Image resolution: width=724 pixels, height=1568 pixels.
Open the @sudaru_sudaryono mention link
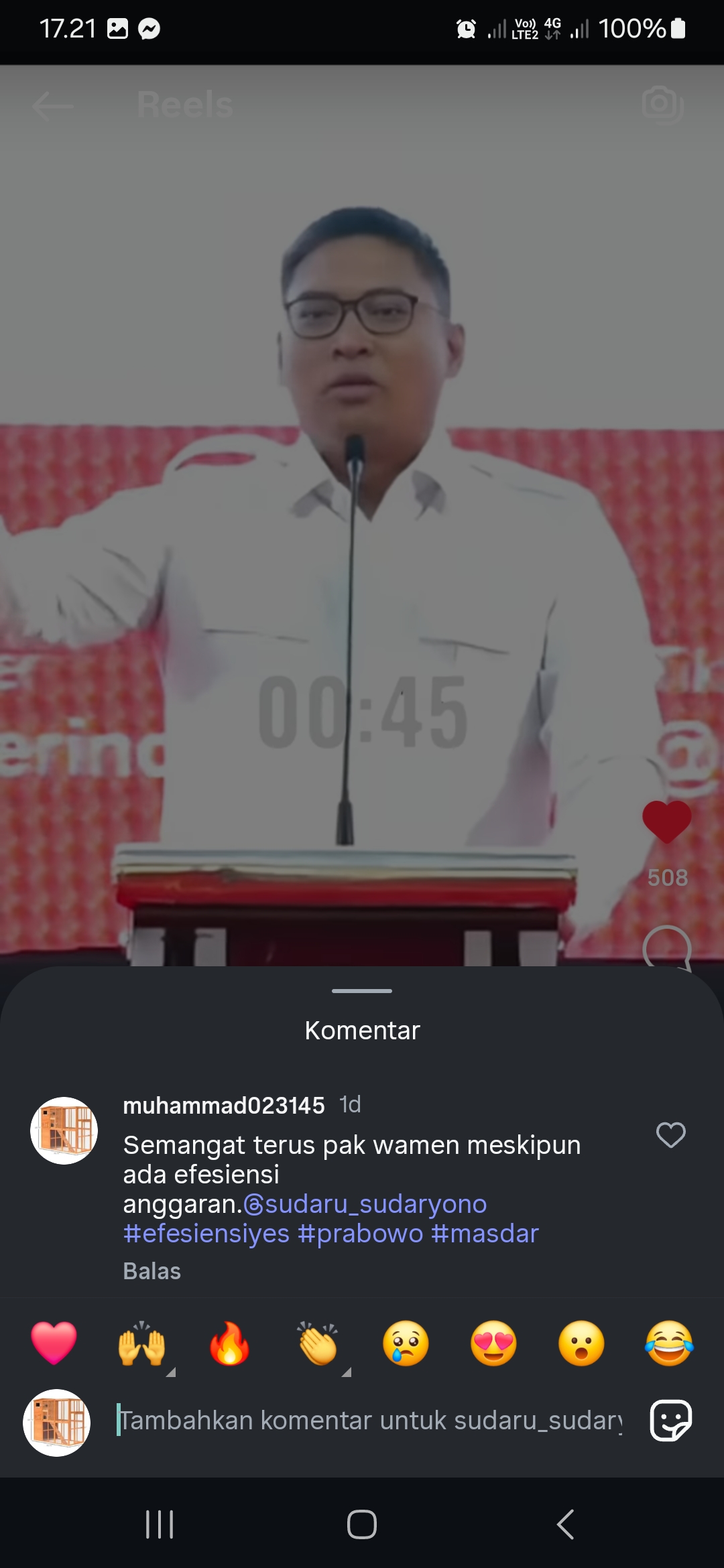(x=365, y=1204)
